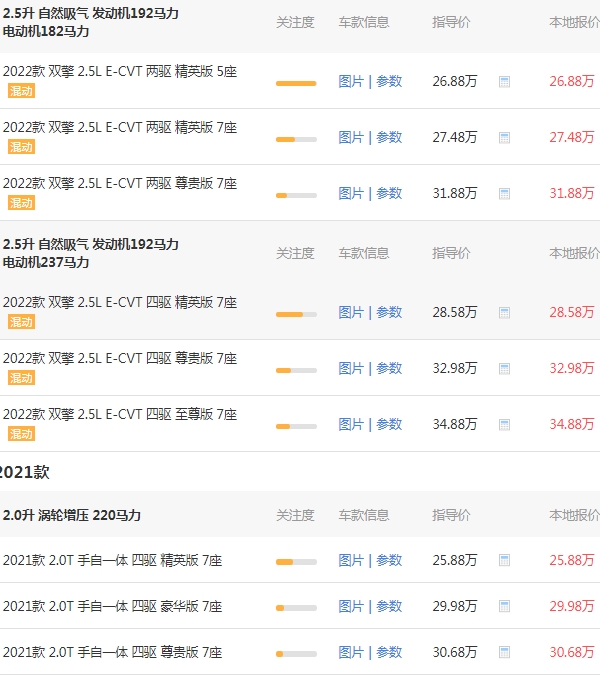Open 图片 for 2022款 两驱 精英版 7座
The image size is (600, 675).
[350, 137]
